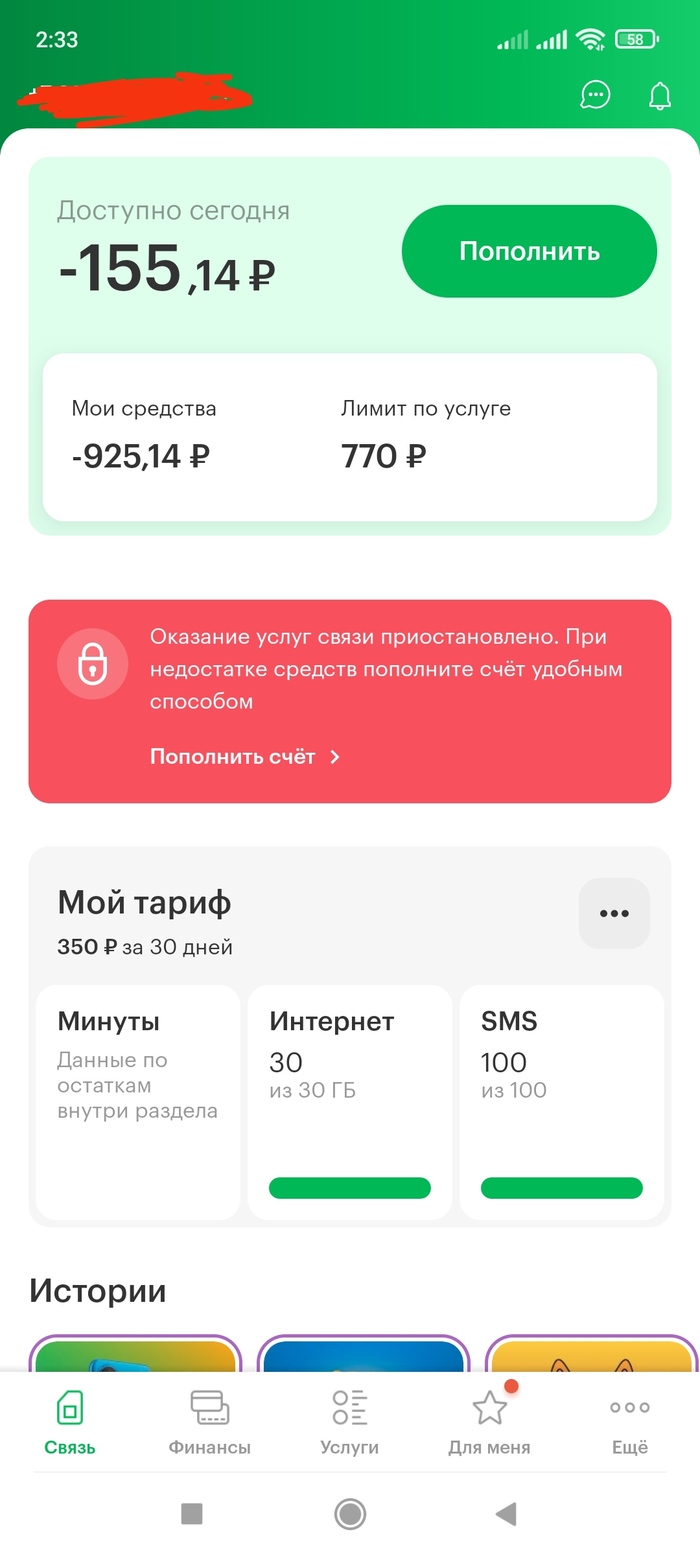Tap the Пополнить button
Image resolution: width=700 pixels, height=1556 pixels.
[x=529, y=251]
